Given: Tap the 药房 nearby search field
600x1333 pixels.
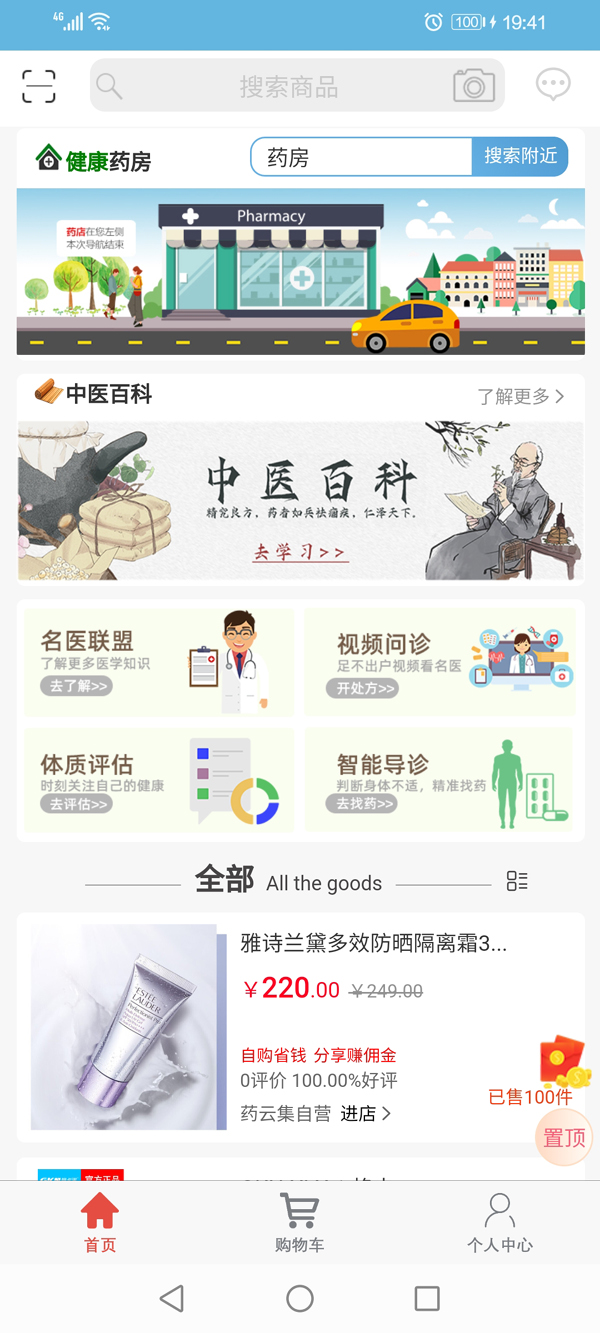Looking at the screenshot, I should [x=360, y=157].
